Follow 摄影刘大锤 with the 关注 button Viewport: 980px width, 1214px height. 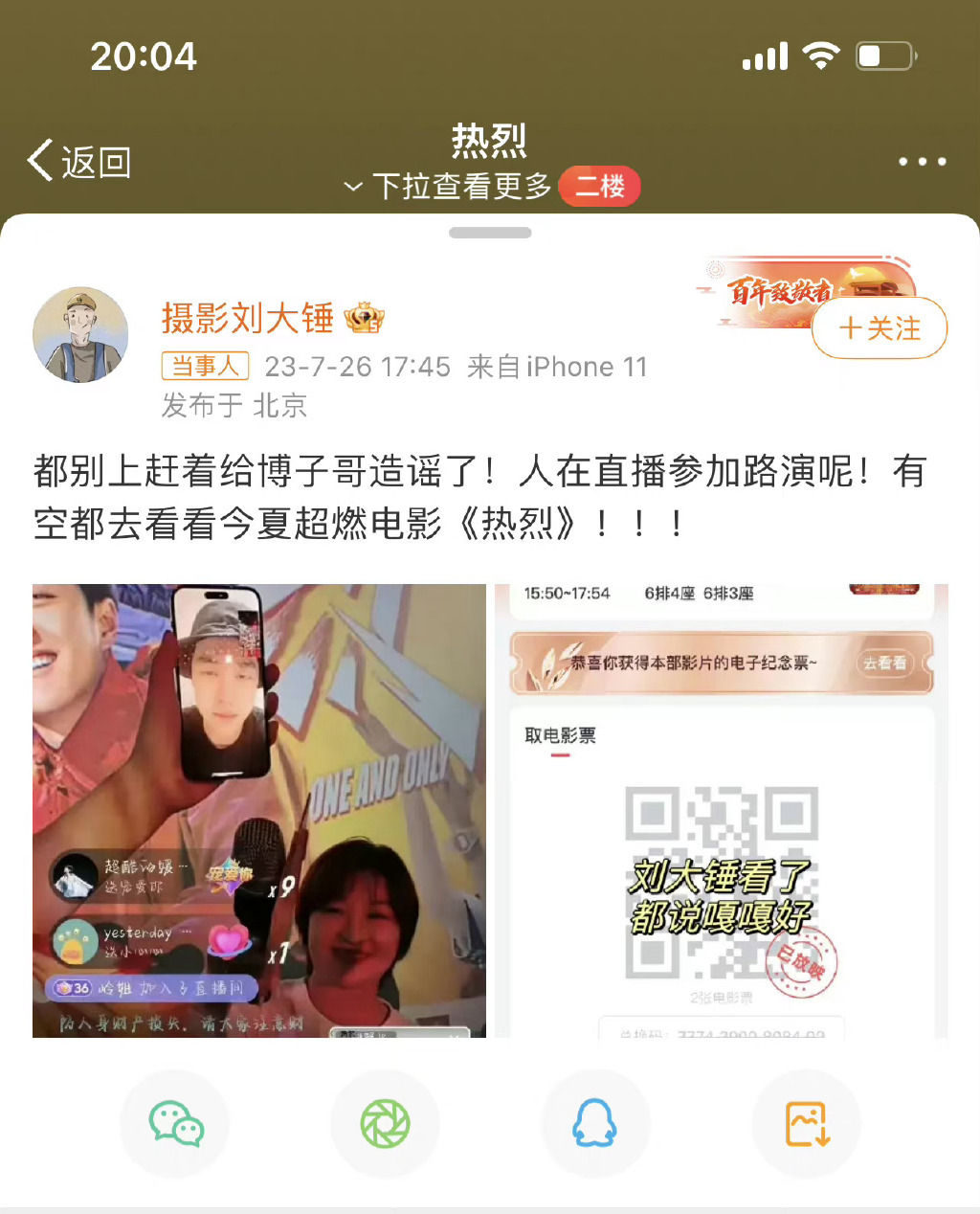(x=880, y=328)
